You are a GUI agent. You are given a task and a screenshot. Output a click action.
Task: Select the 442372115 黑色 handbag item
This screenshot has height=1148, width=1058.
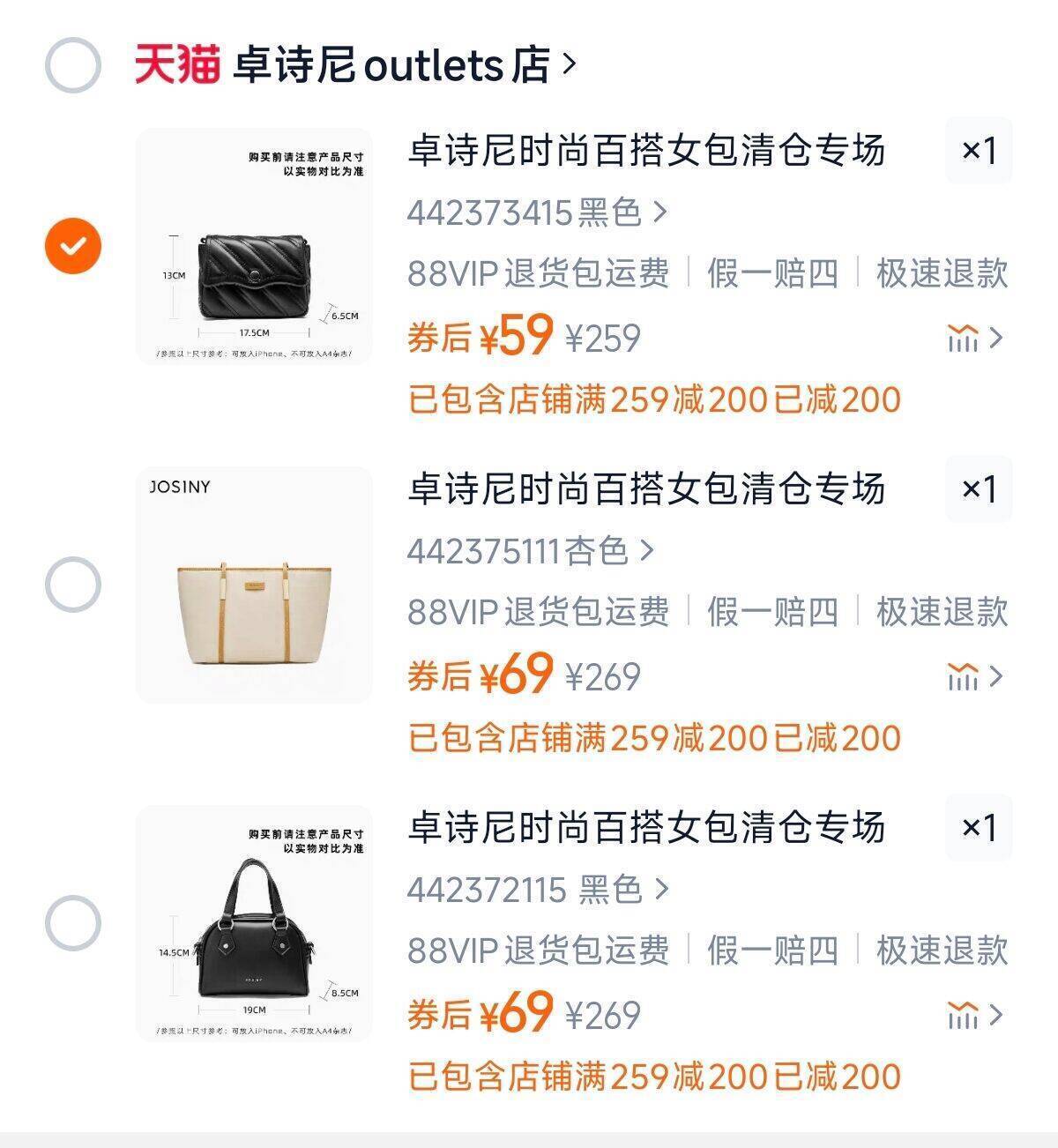pyautogui.click(x=73, y=923)
